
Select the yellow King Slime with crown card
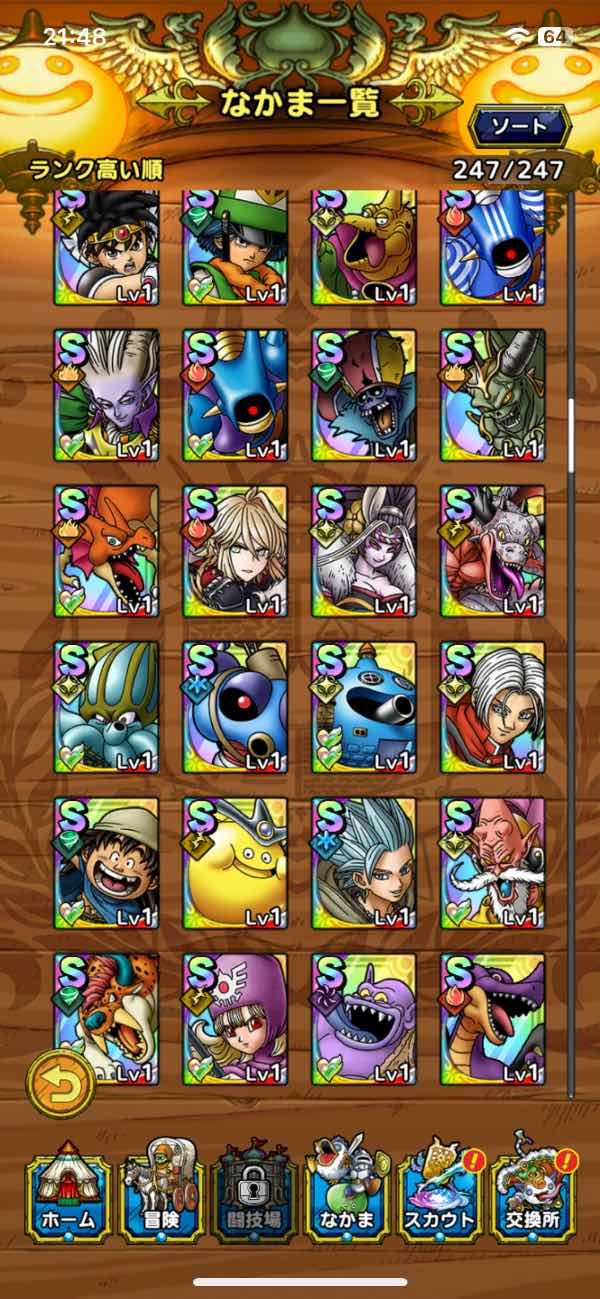(236, 863)
